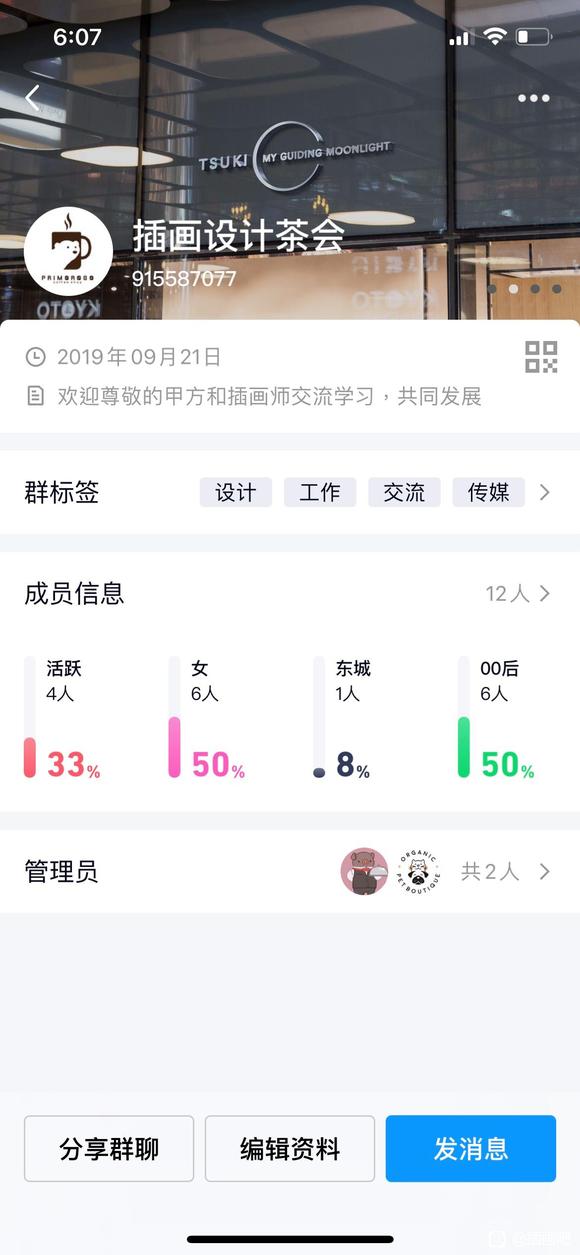Image resolution: width=580 pixels, height=1255 pixels.
Task: Open the group QR code icon
Action: click(x=541, y=356)
